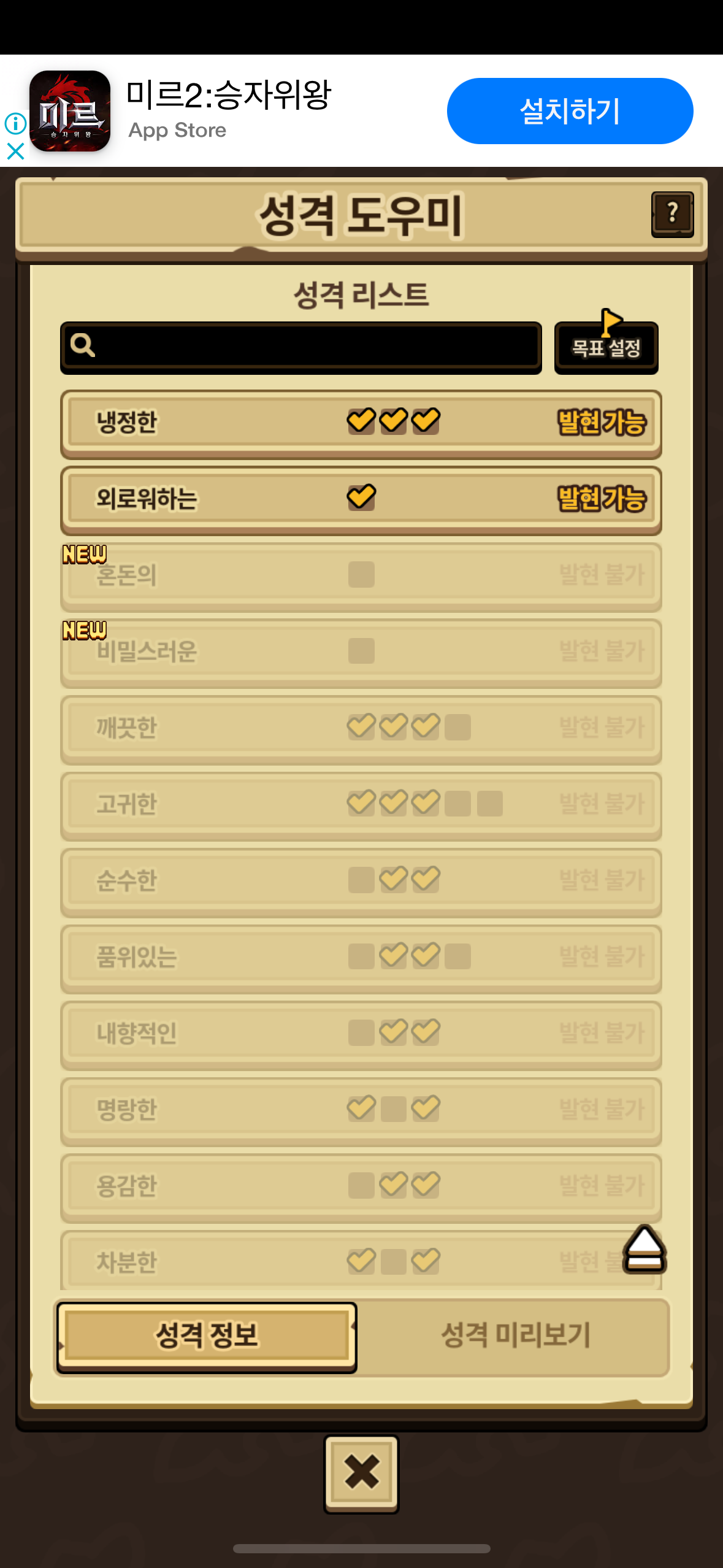Open the 순수한 personality row
The height and width of the screenshot is (1568, 723).
coord(361,882)
